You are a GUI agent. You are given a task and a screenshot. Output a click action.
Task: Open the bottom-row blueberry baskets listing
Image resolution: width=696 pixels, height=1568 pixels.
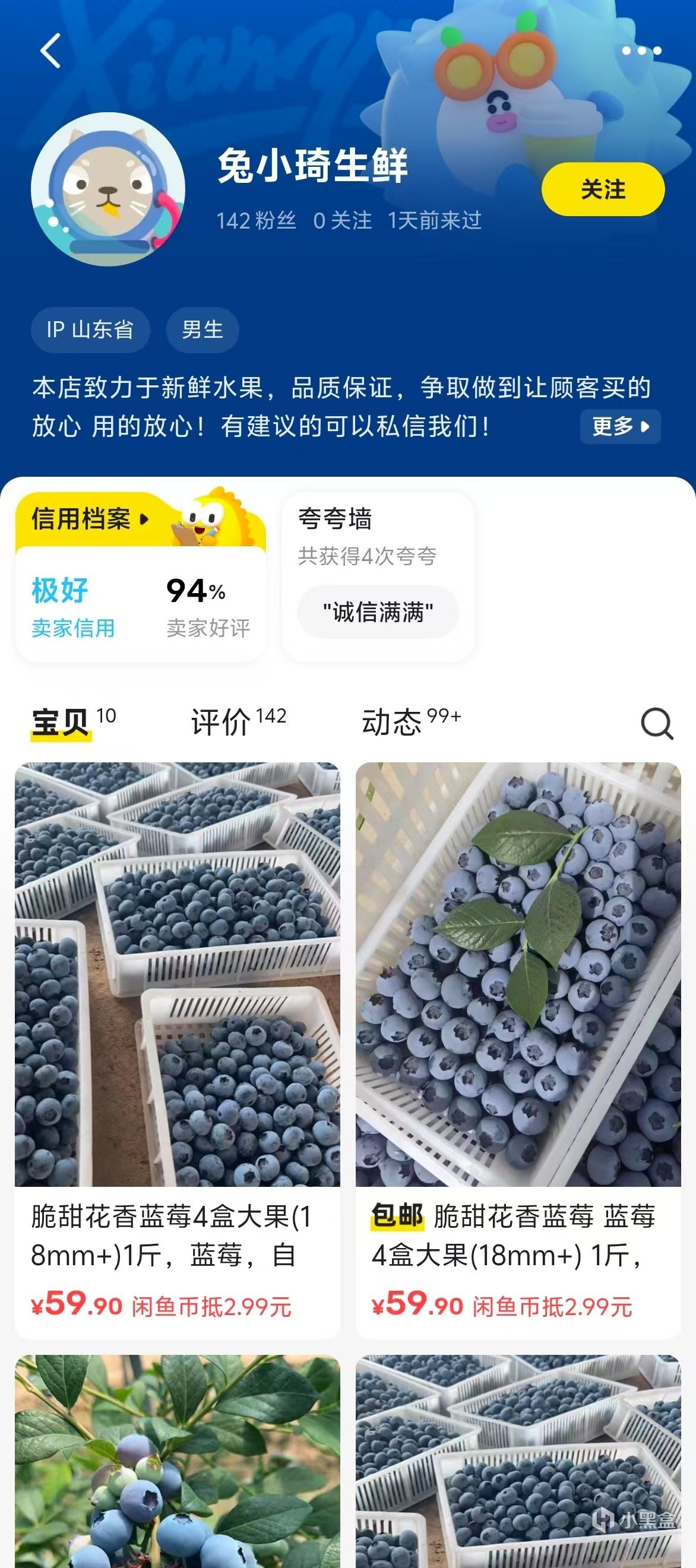(518, 1461)
